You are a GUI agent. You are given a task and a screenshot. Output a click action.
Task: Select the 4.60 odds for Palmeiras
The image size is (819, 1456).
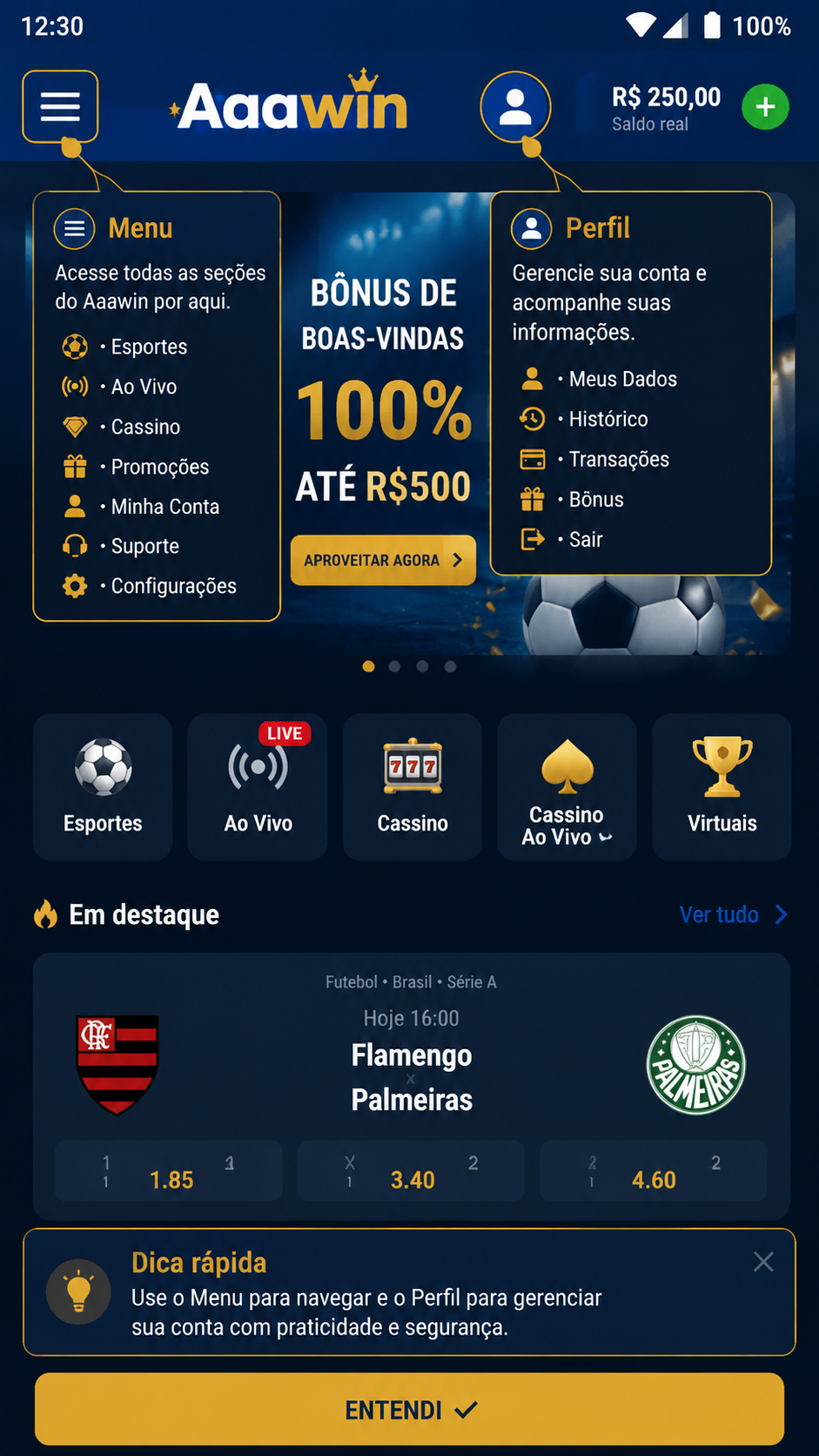[x=654, y=1171]
